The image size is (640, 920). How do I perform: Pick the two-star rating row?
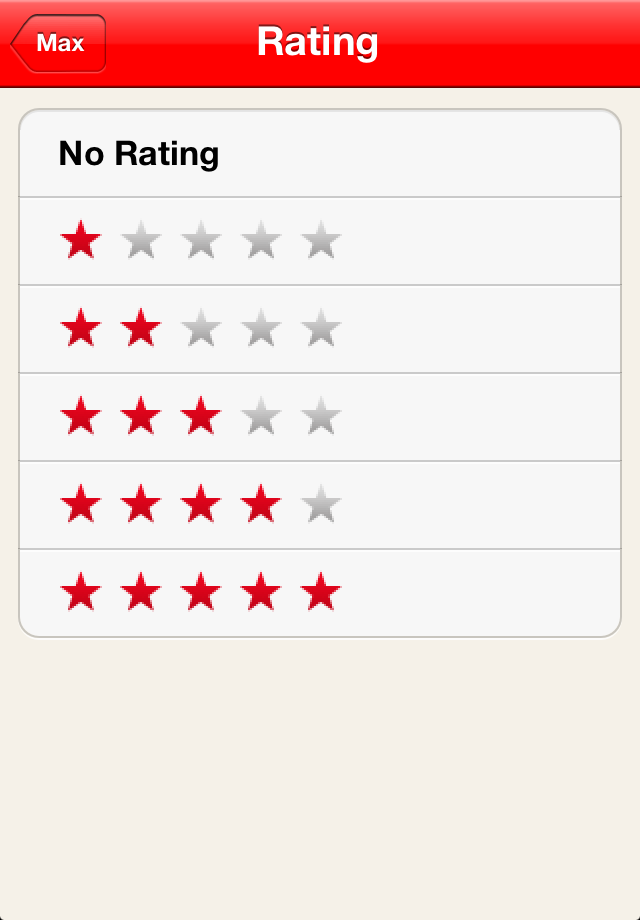coord(320,329)
